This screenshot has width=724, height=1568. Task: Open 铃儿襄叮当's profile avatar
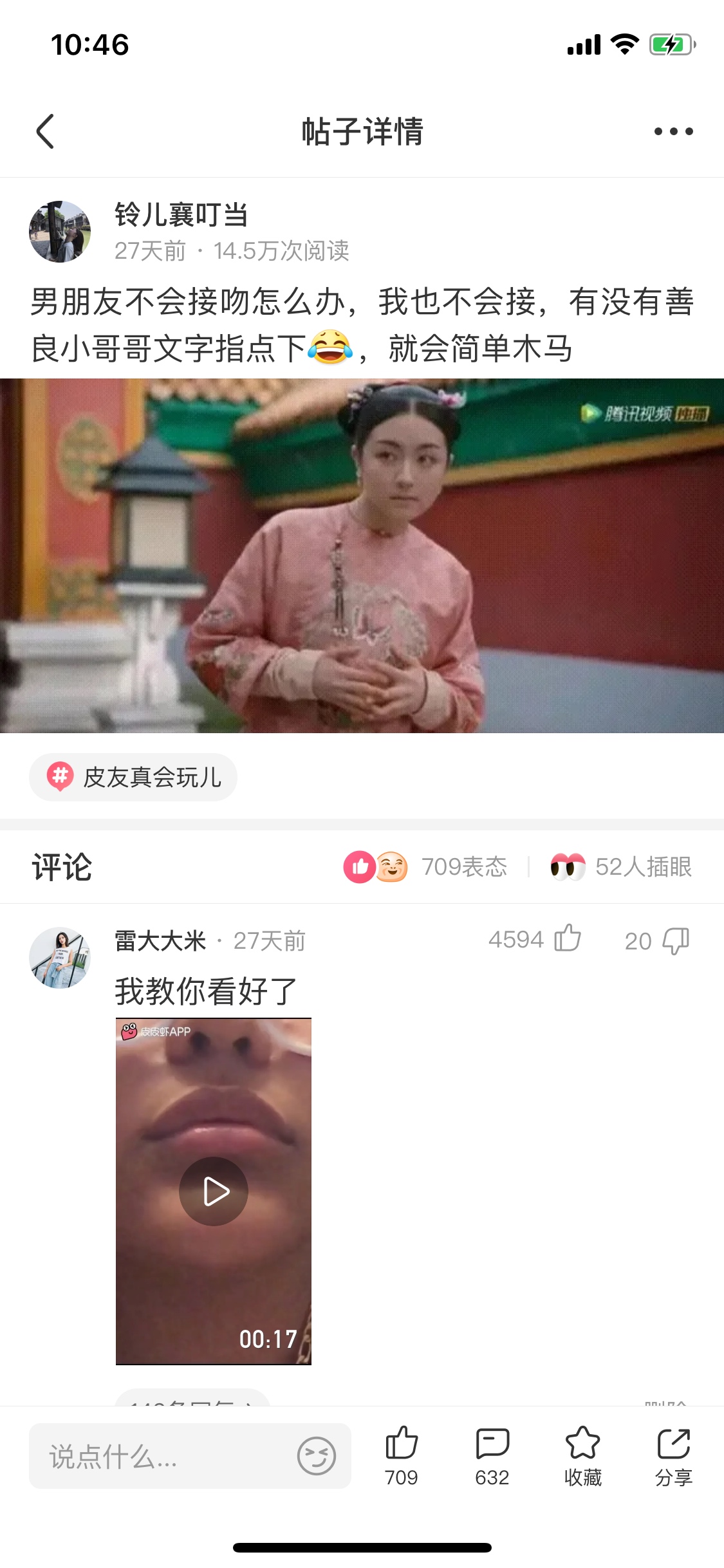click(x=60, y=232)
